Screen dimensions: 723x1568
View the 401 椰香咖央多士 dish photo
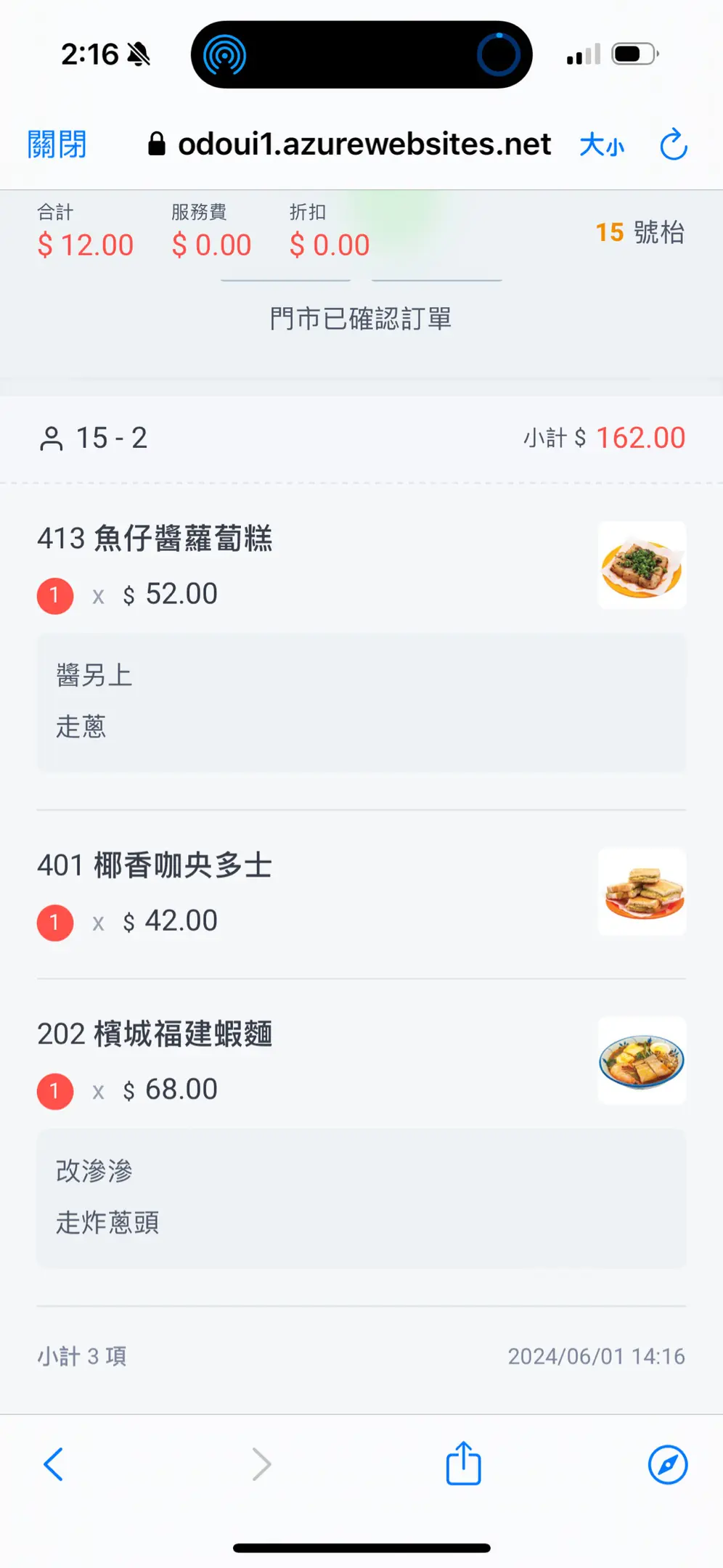(642, 892)
